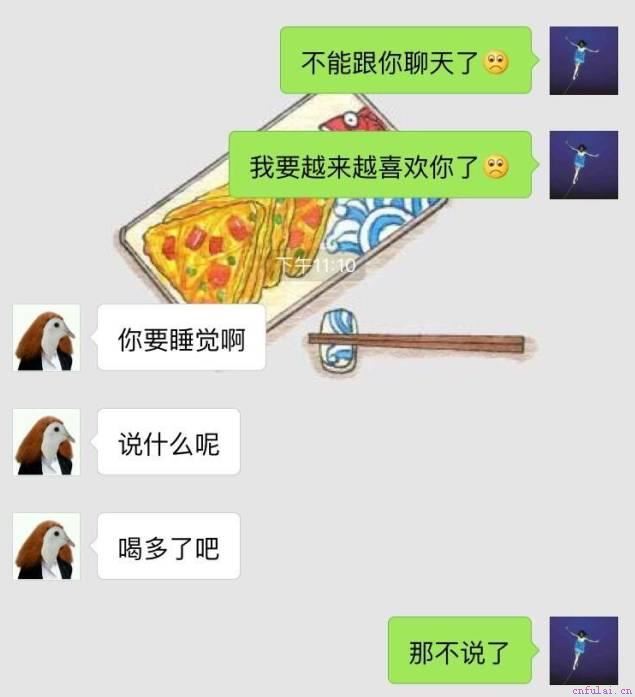Tap the avatar next to '我要越来越喜欢你了'

pyautogui.click(x=583, y=165)
